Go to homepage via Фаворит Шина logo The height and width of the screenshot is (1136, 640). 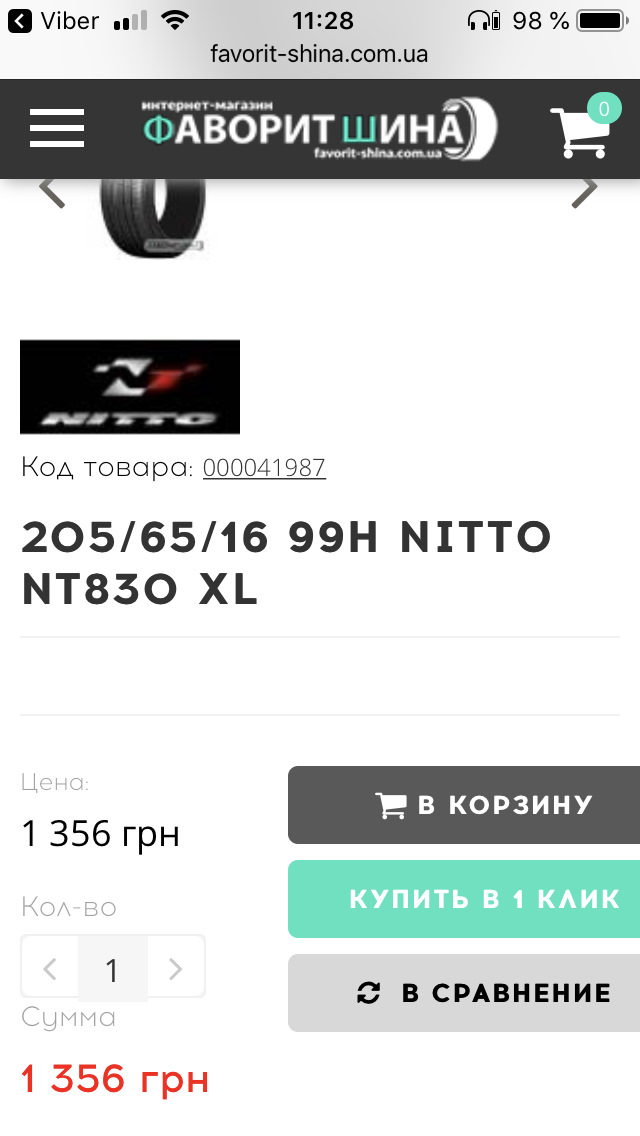coord(318,130)
